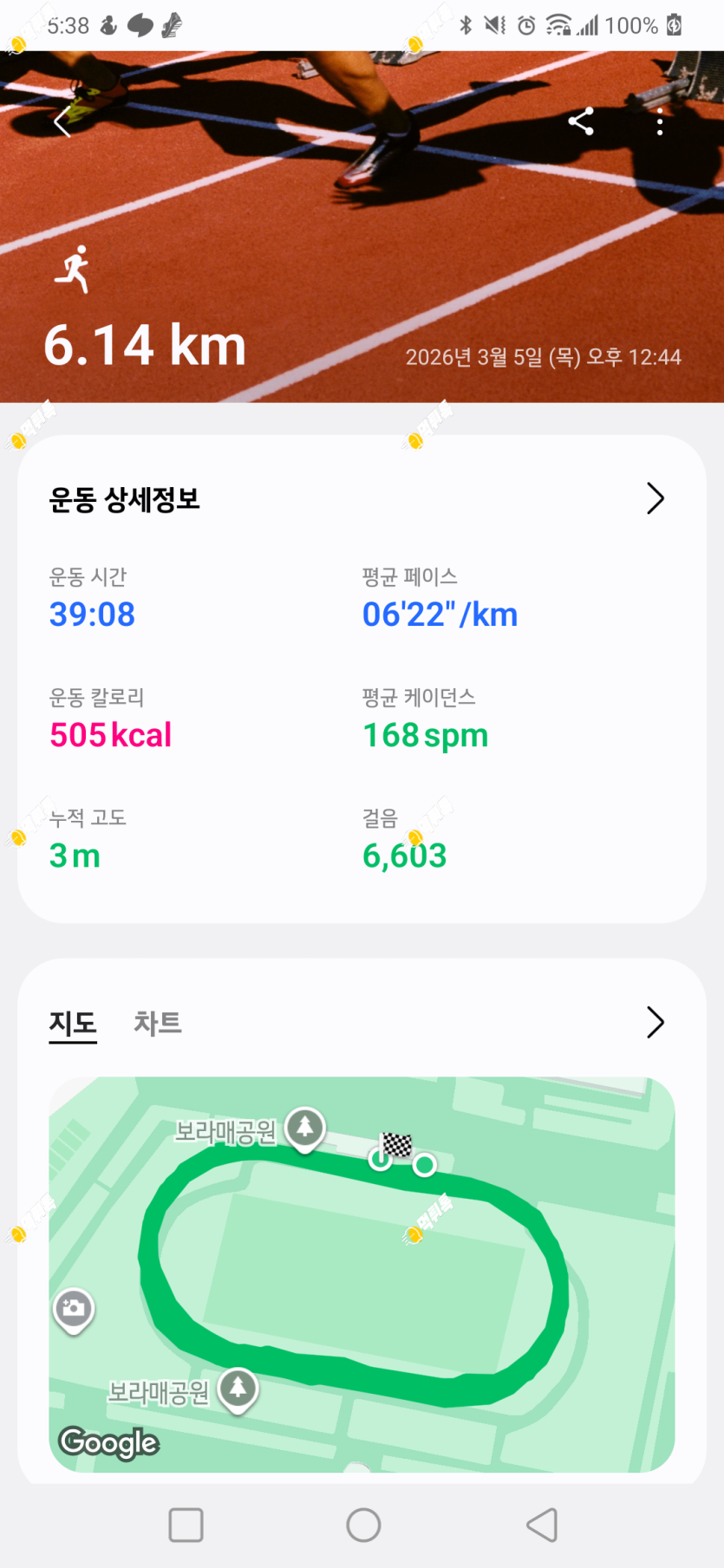Go back using the top-left arrow
This screenshot has width=724, height=1568.
[x=62, y=122]
